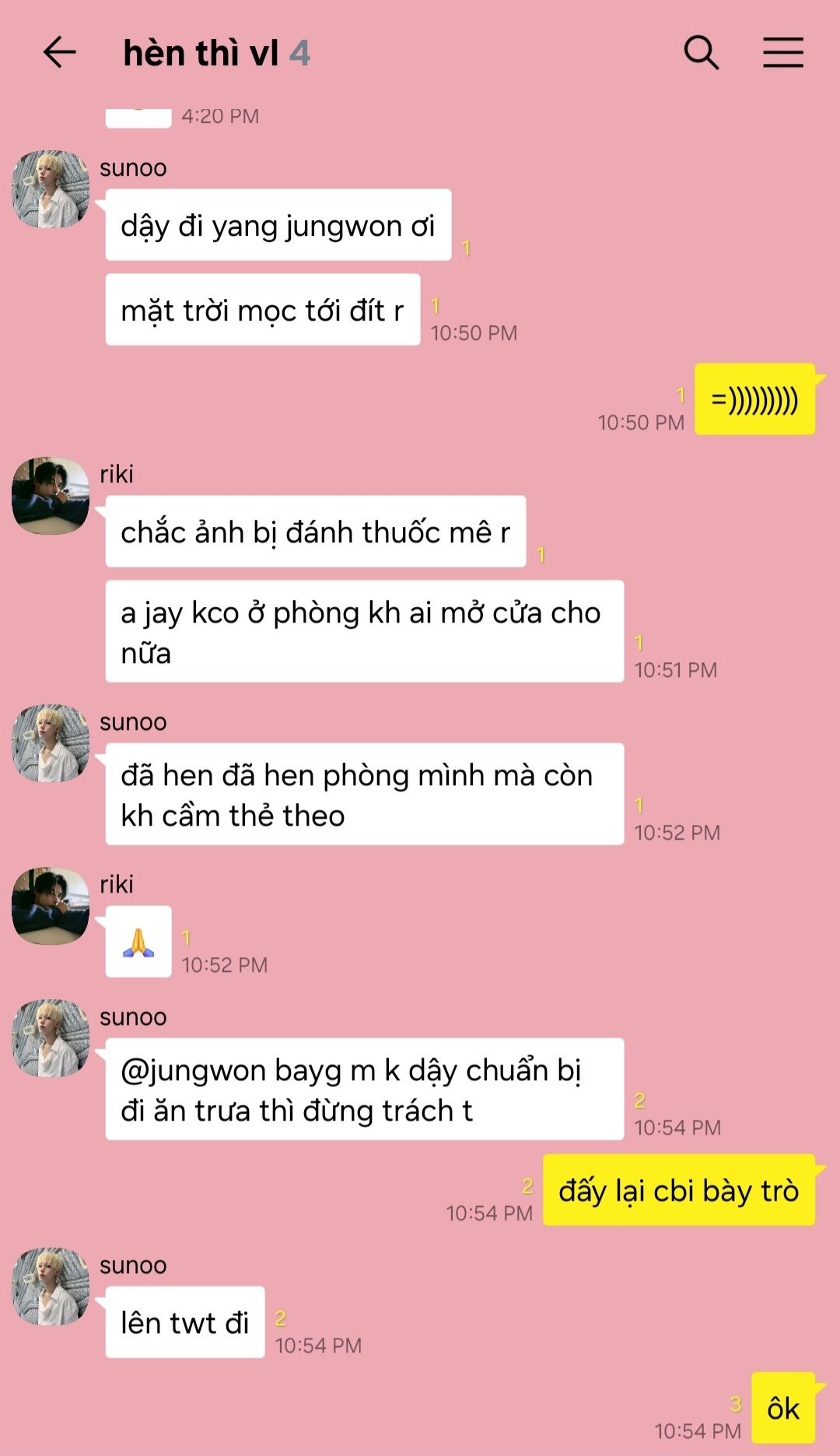View riki's avatar beside 'chắc ảnh bị đánh thuốc mê r'

click(51, 496)
